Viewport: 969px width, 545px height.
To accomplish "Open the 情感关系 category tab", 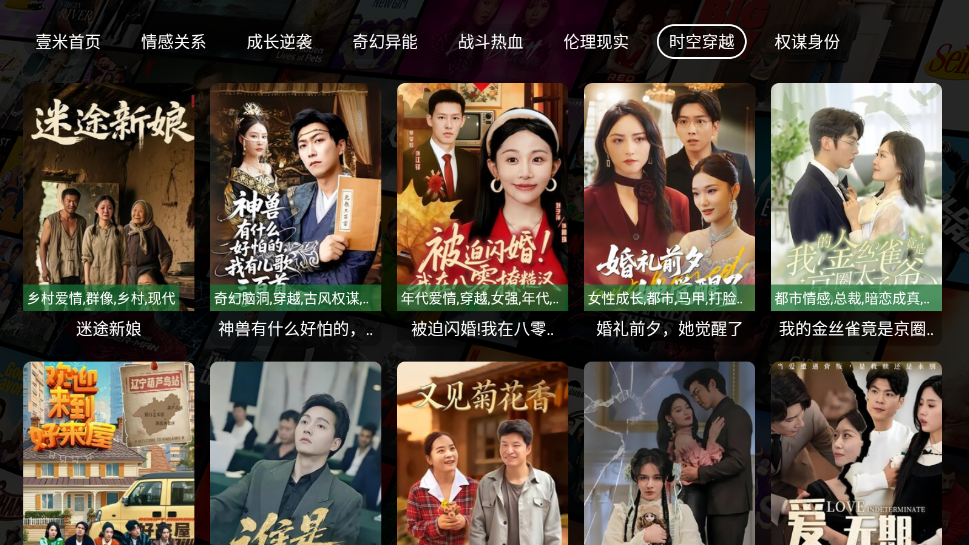I will point(173,42).
